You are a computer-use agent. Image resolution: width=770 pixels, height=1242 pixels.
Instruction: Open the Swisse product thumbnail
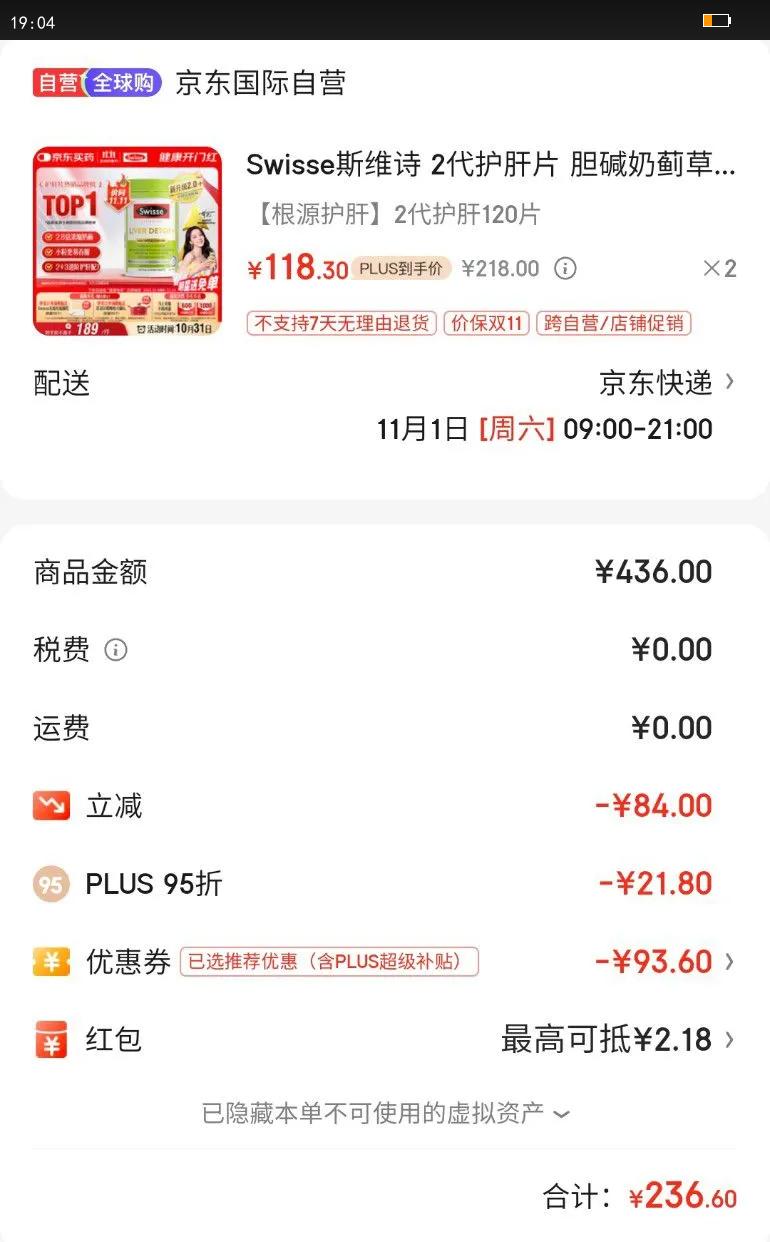click(x=127, y=242)
